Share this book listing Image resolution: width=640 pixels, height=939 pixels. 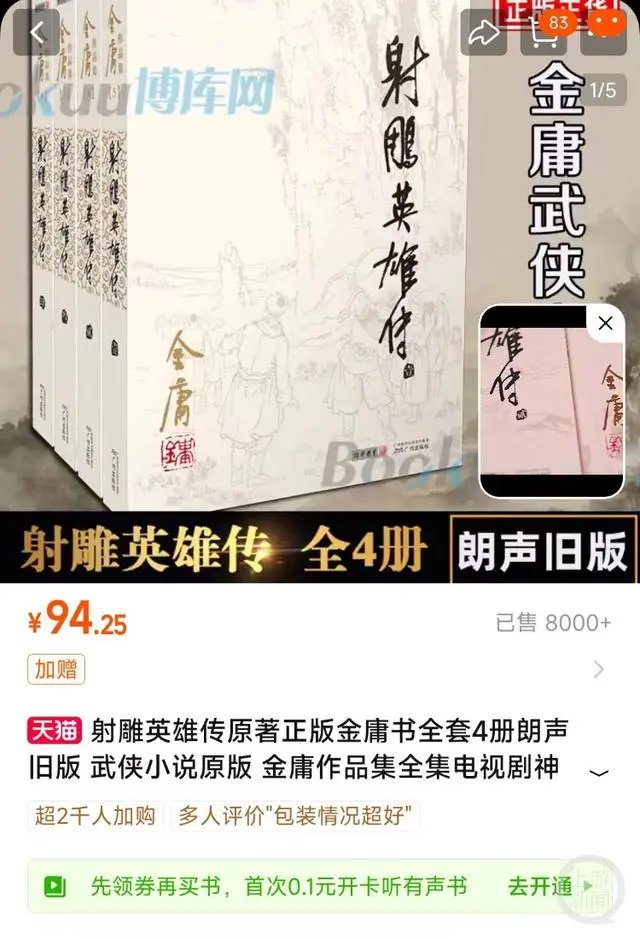click(x=484, y=32)
